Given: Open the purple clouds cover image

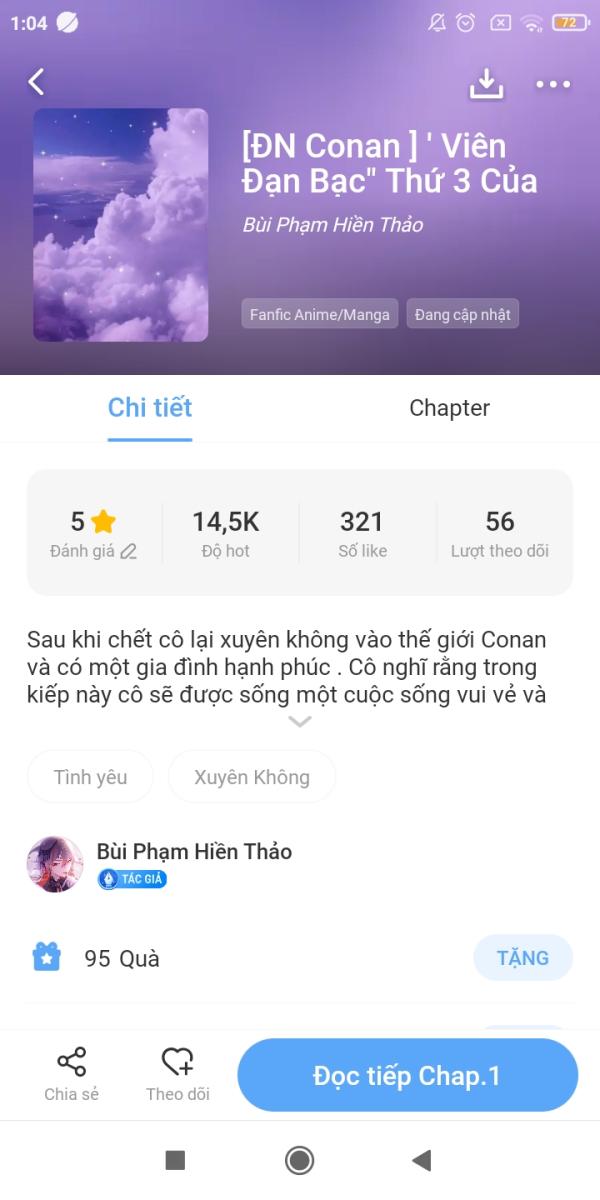Looking at the screenshot, I should click(121, 225).
